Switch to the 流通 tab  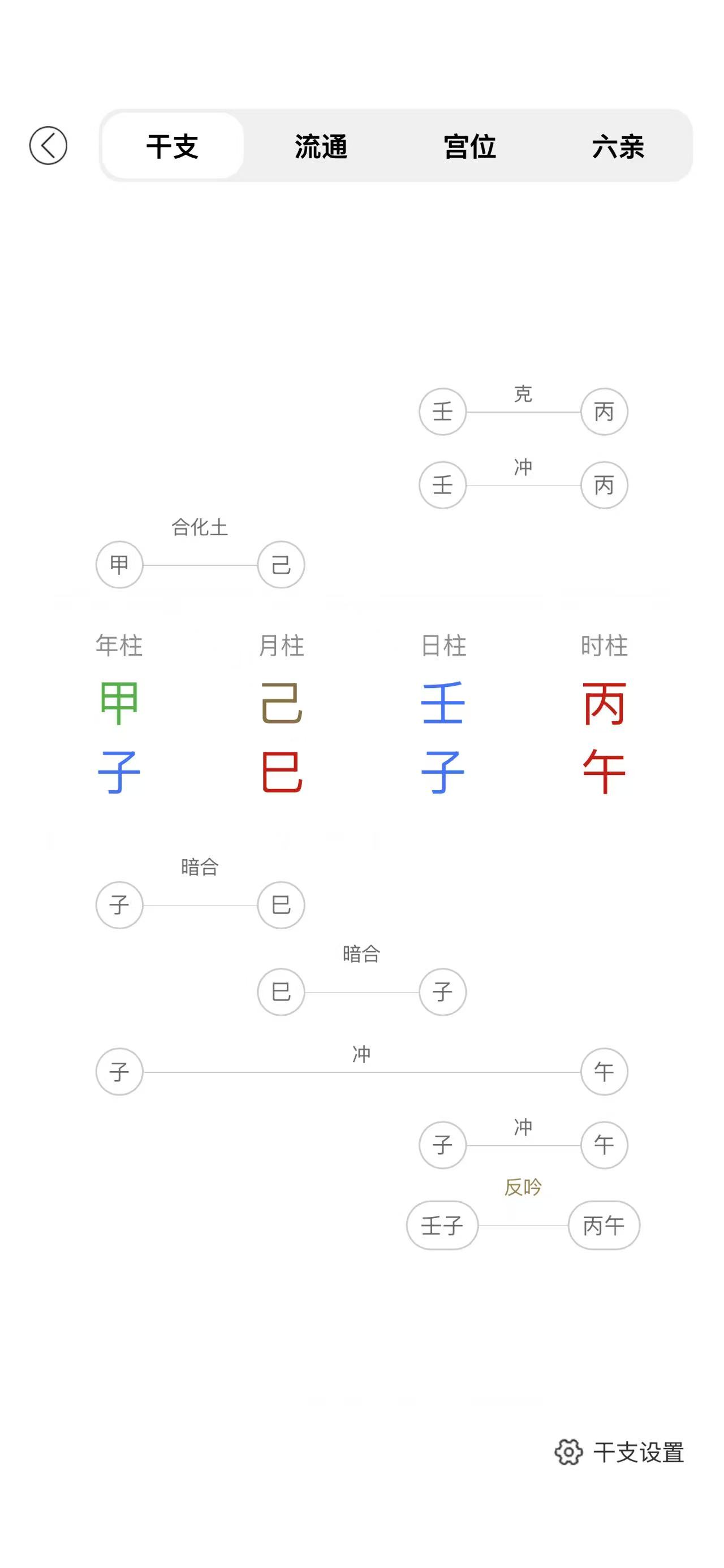(321, 146)
